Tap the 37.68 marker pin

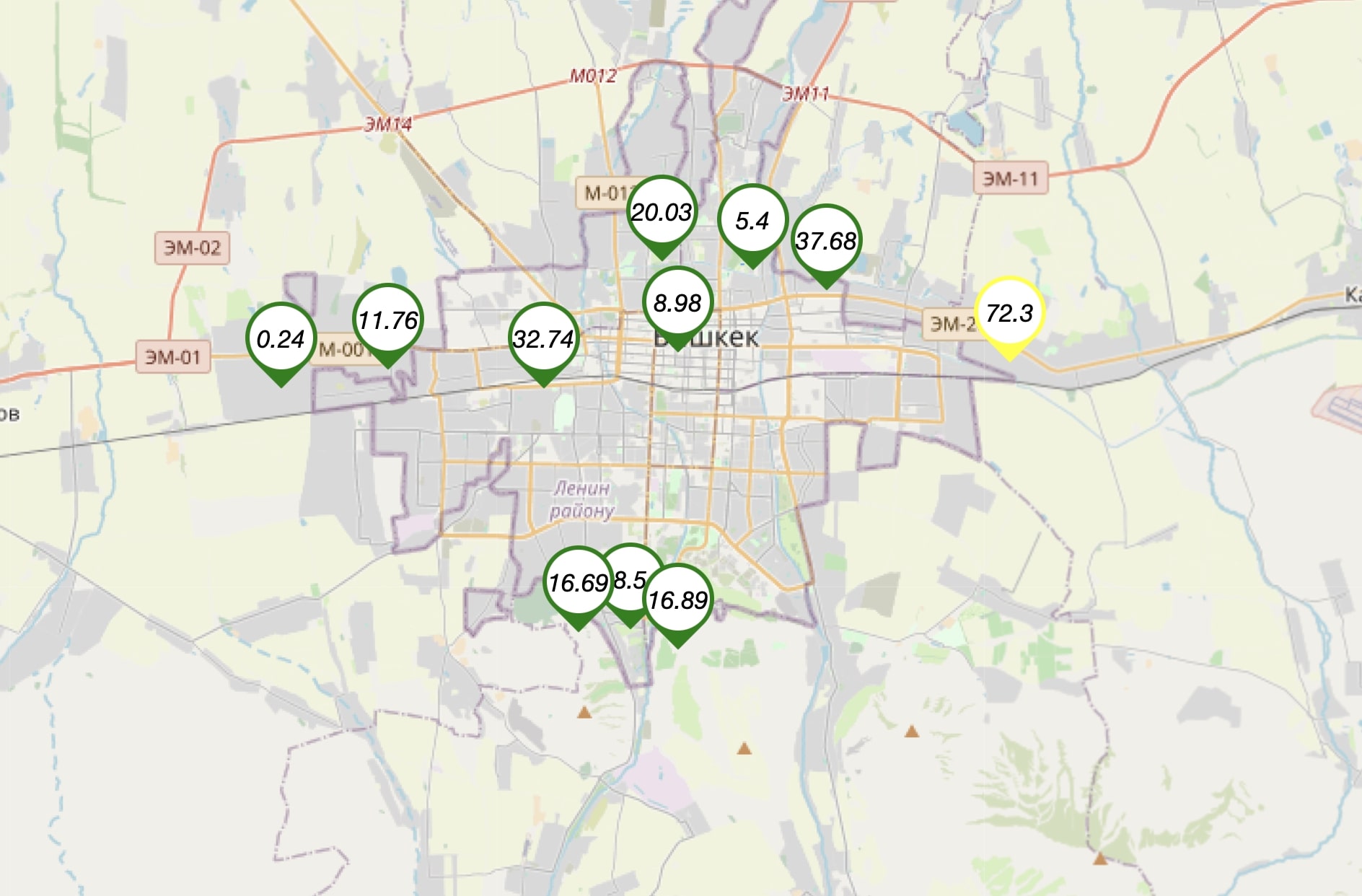coord(826,241)
